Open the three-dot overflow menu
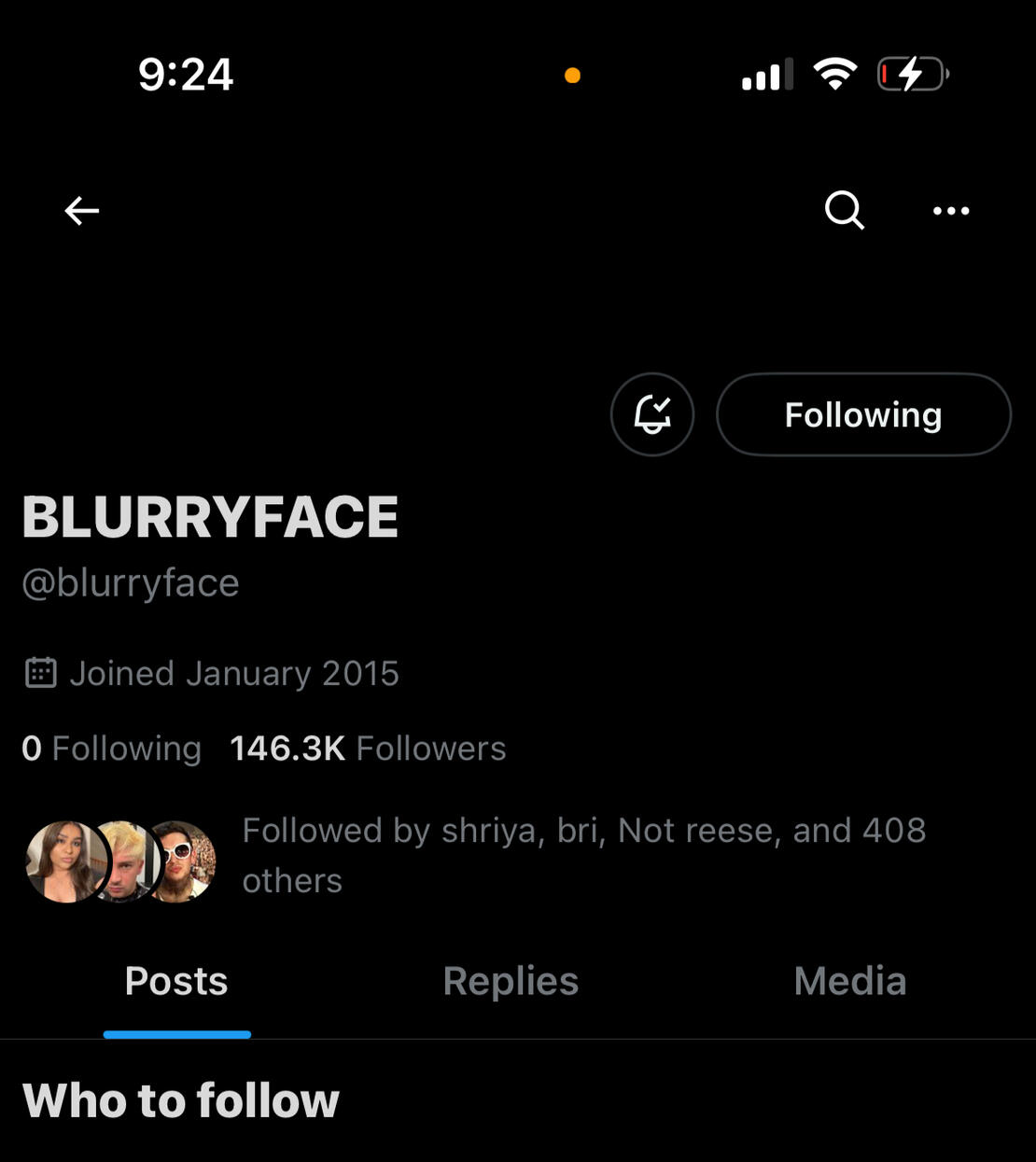Image resolution: width=1036 pixels, height=1162 pixels. click(x=950, y=211)
